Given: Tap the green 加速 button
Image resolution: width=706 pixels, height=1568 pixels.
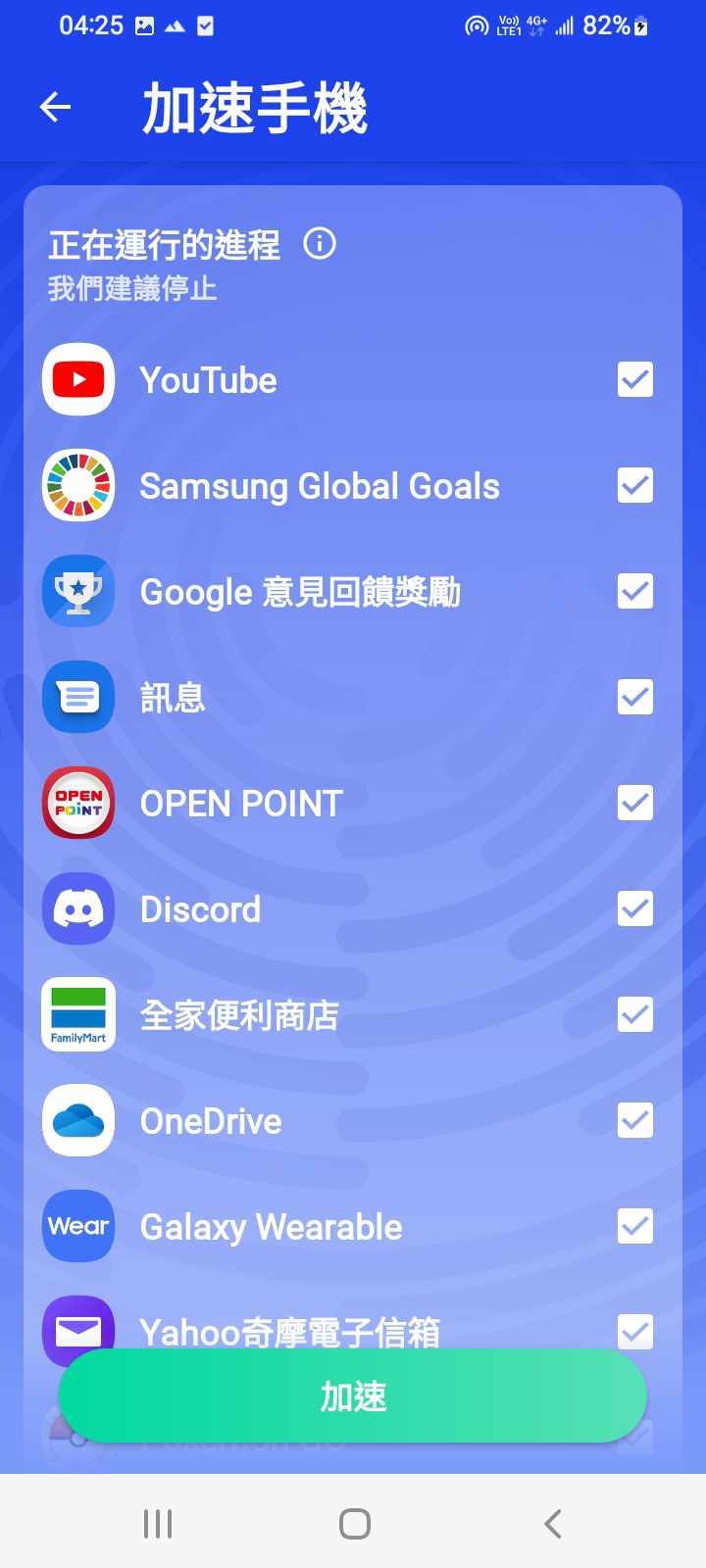Looking at the screenshot, I should coord(353,1396).
